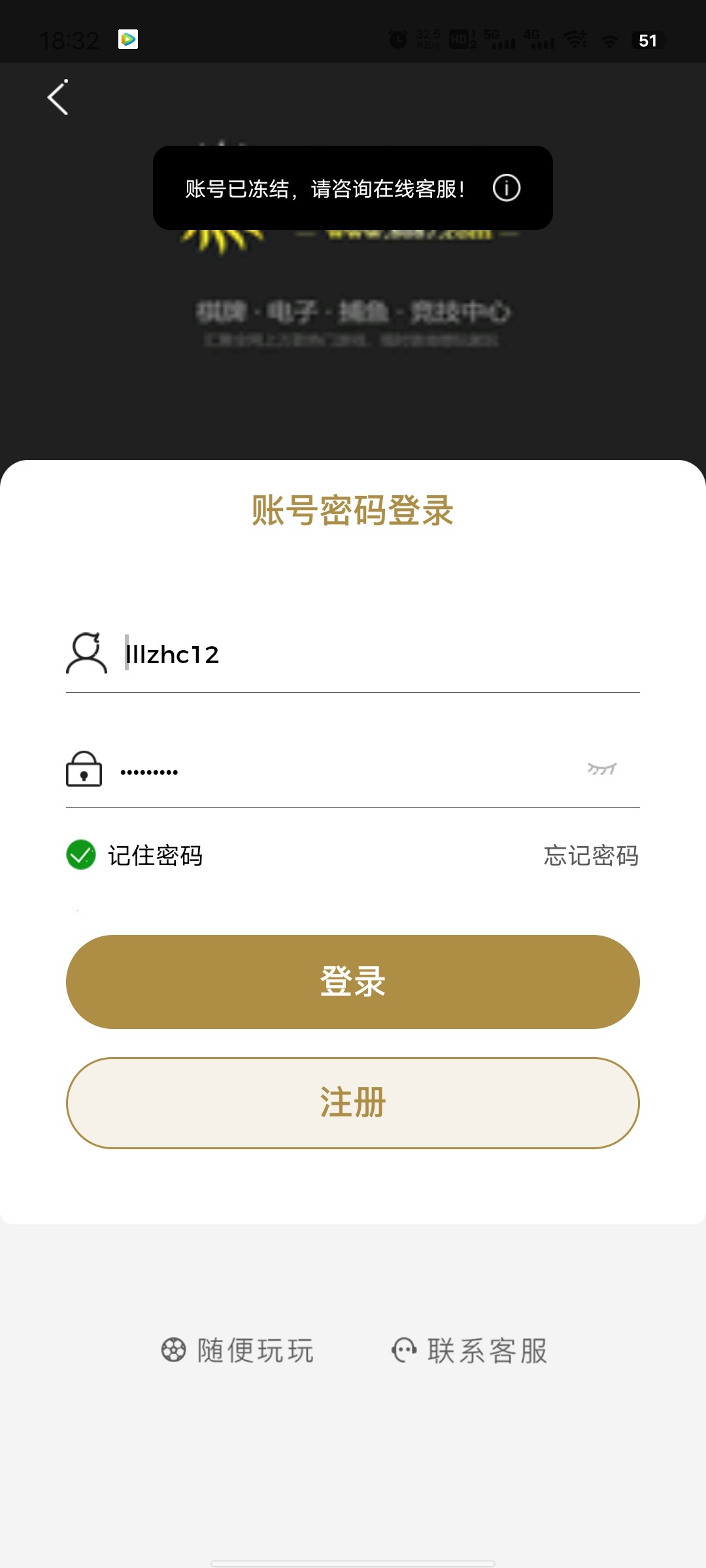Viewport: 706px width, 1568px height.
Task: Focus the password input field
Action: coord(340,771)
